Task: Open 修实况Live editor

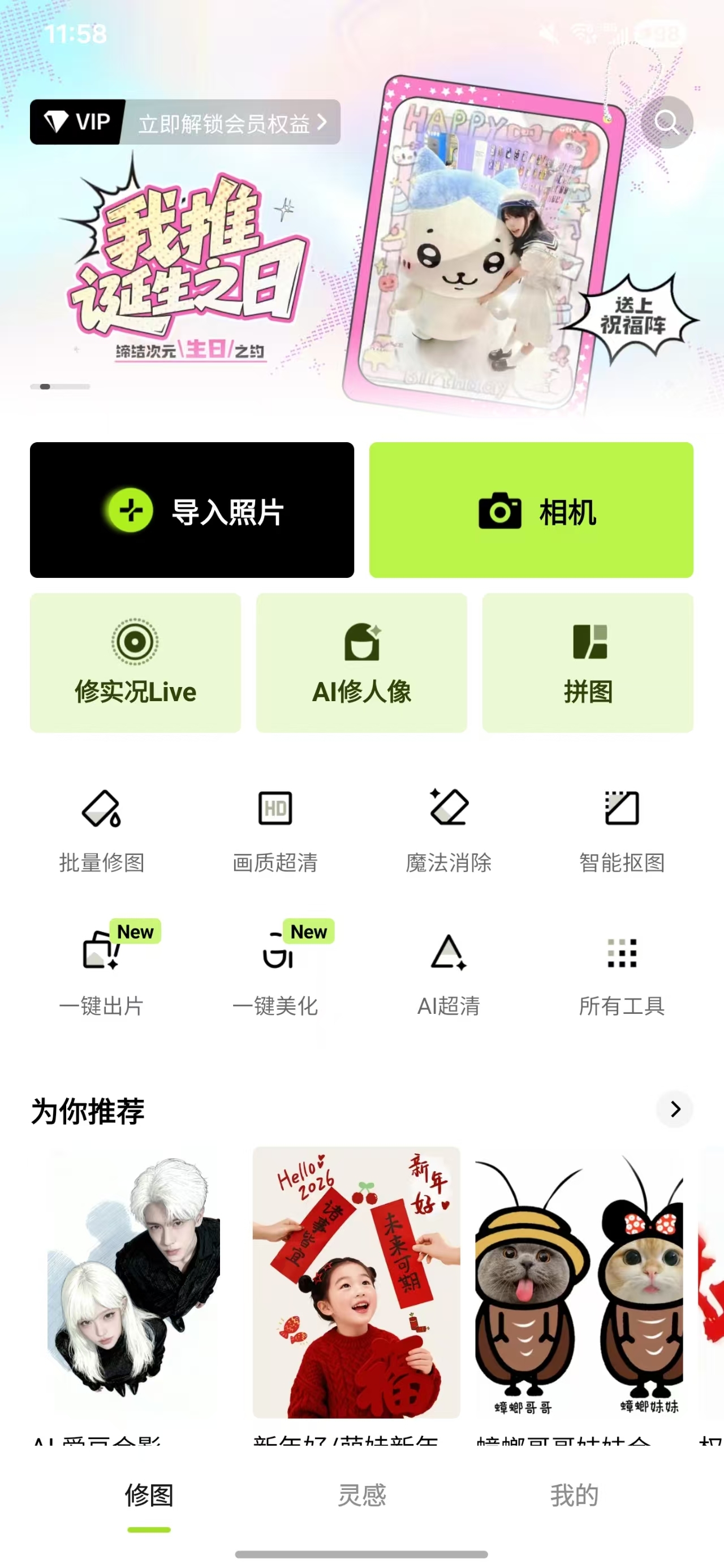Action: pos(135,663)
